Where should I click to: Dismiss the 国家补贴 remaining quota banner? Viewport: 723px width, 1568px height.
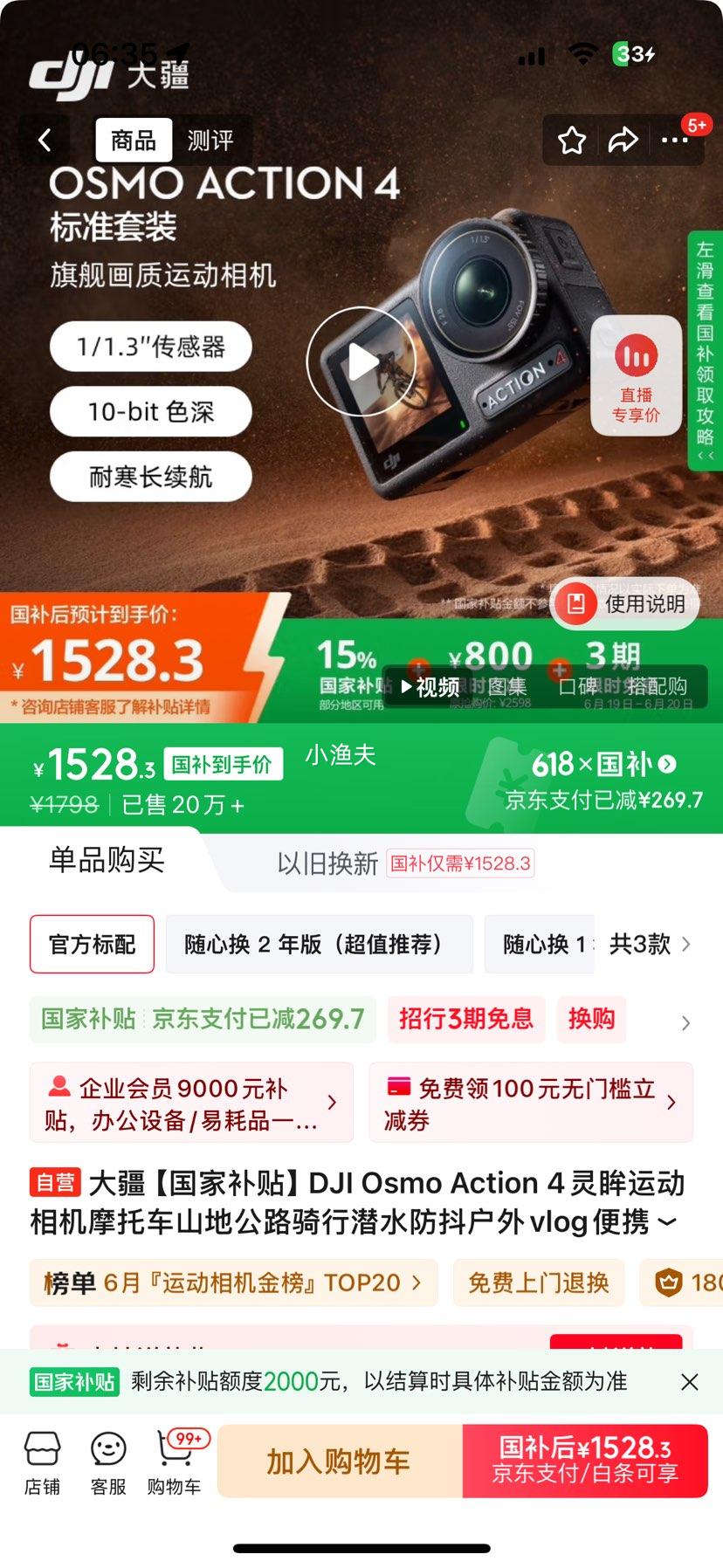click(689, 1382)
